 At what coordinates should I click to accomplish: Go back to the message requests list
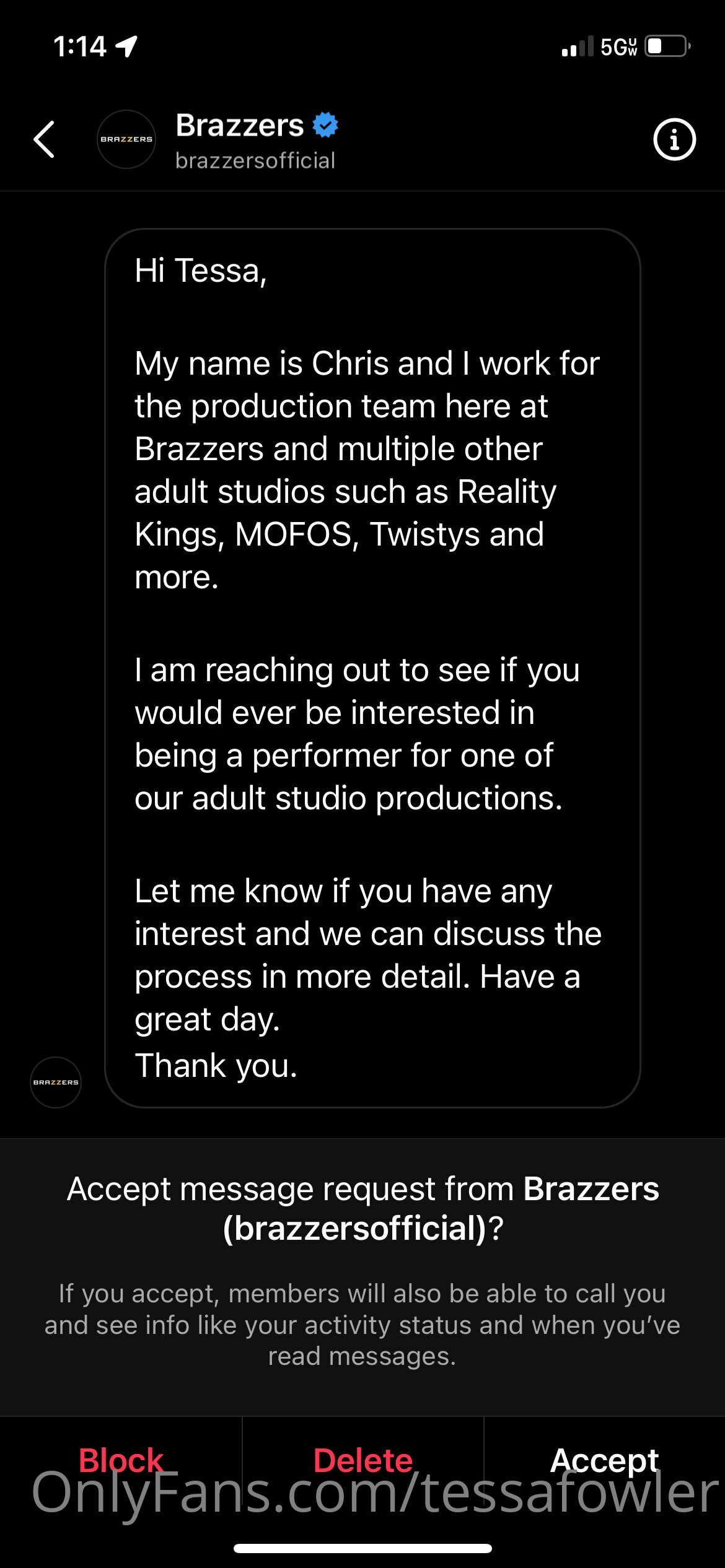tap(44, 139)
